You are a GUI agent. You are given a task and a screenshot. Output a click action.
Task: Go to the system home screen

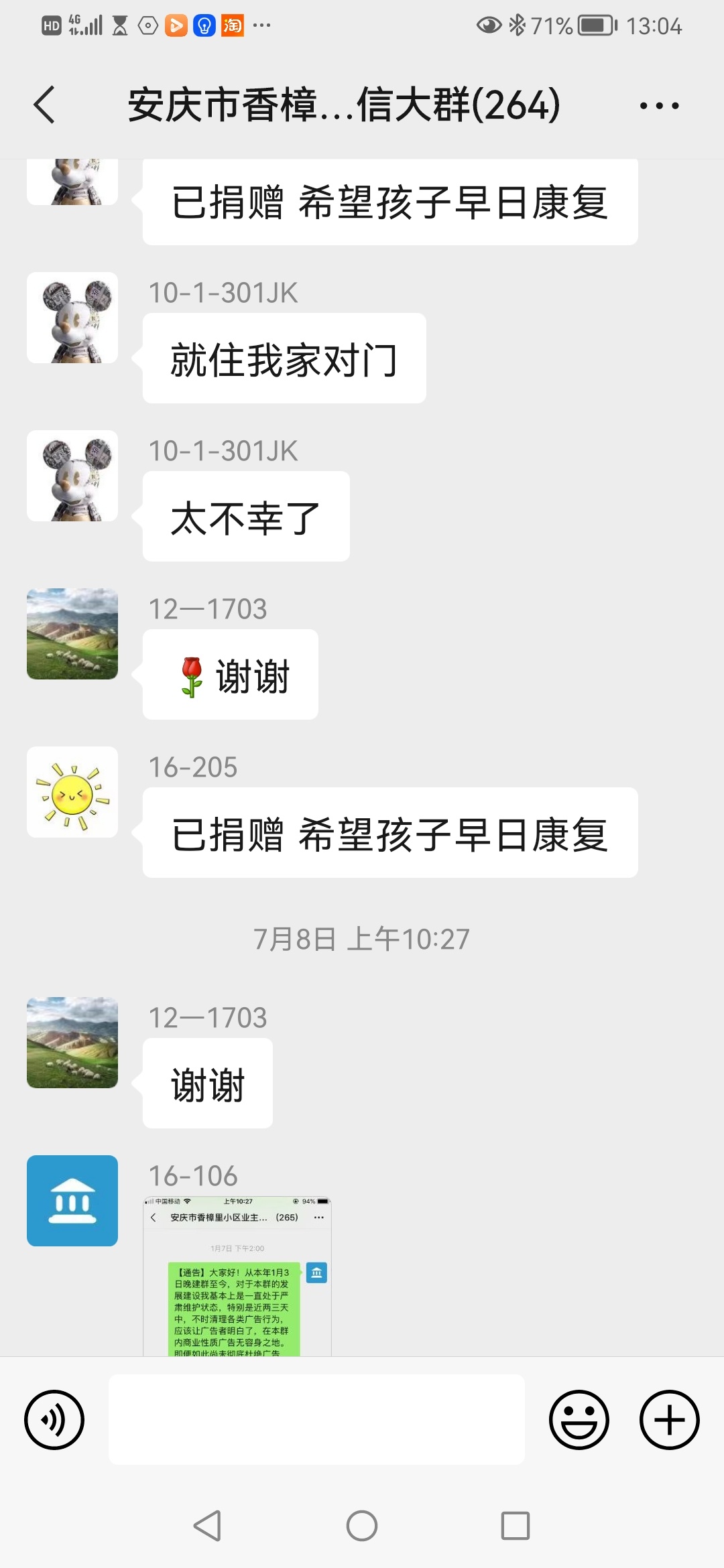tap(362, 1526)
